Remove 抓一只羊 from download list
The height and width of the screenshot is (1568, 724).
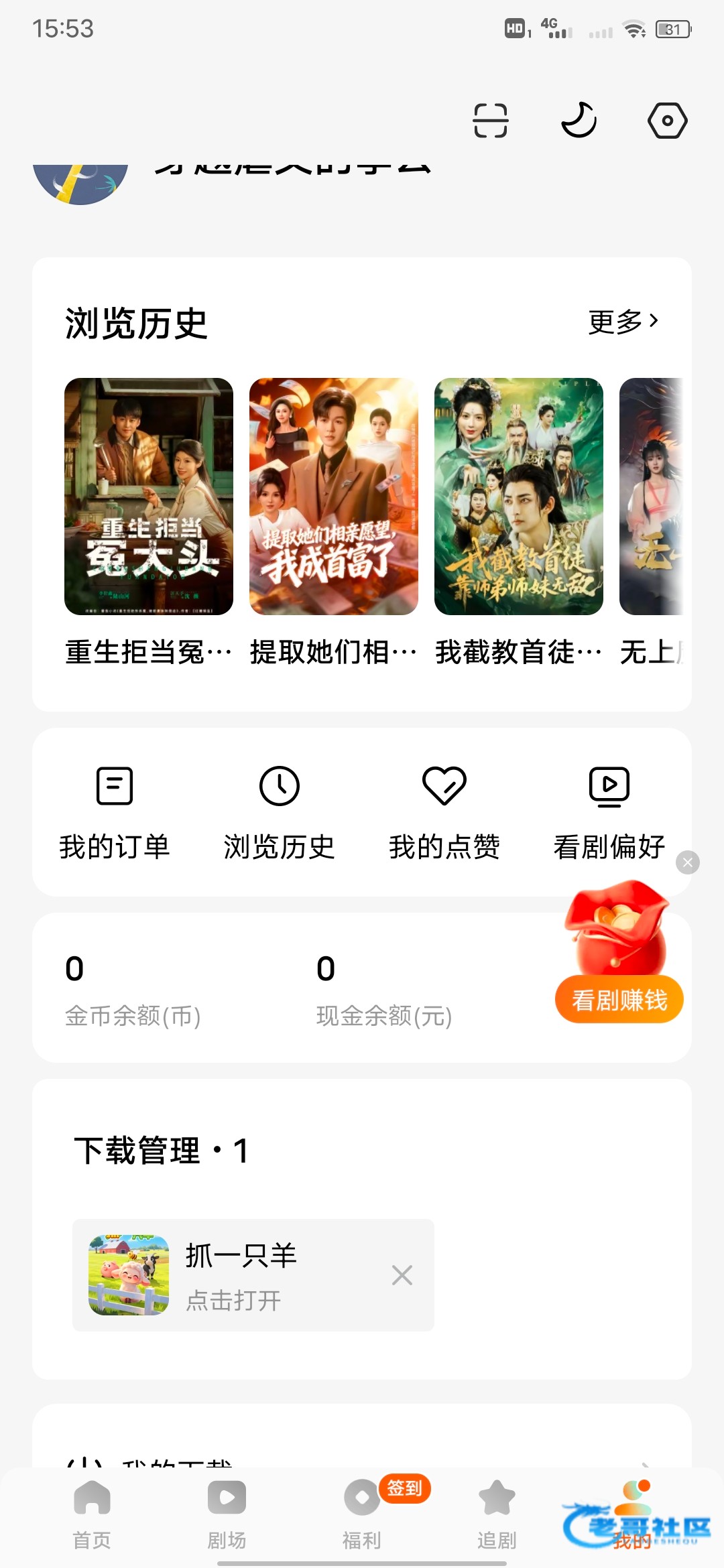pyautogui.click(x=402, y=1275)
